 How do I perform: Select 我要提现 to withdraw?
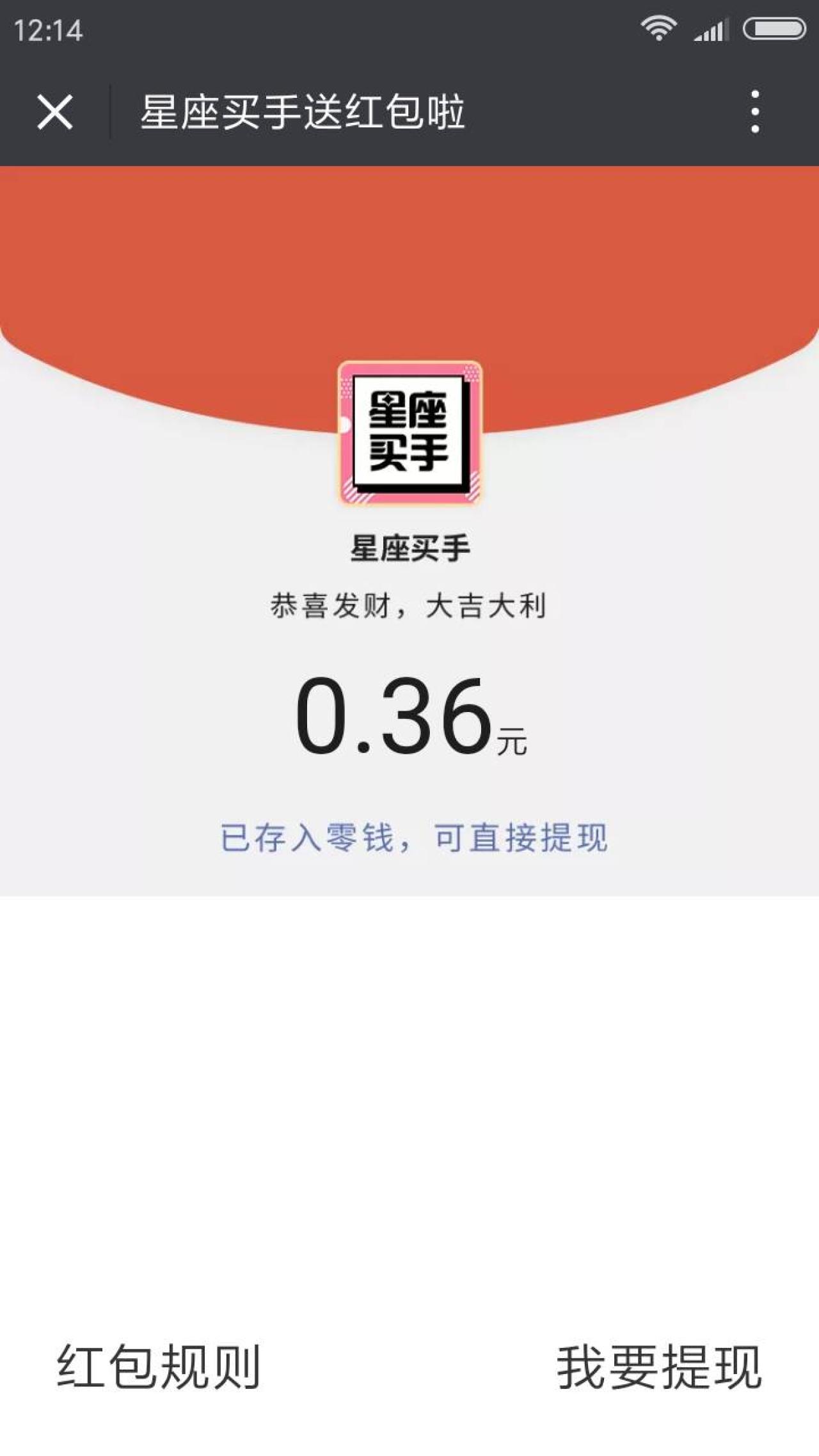coord(659,1366)
